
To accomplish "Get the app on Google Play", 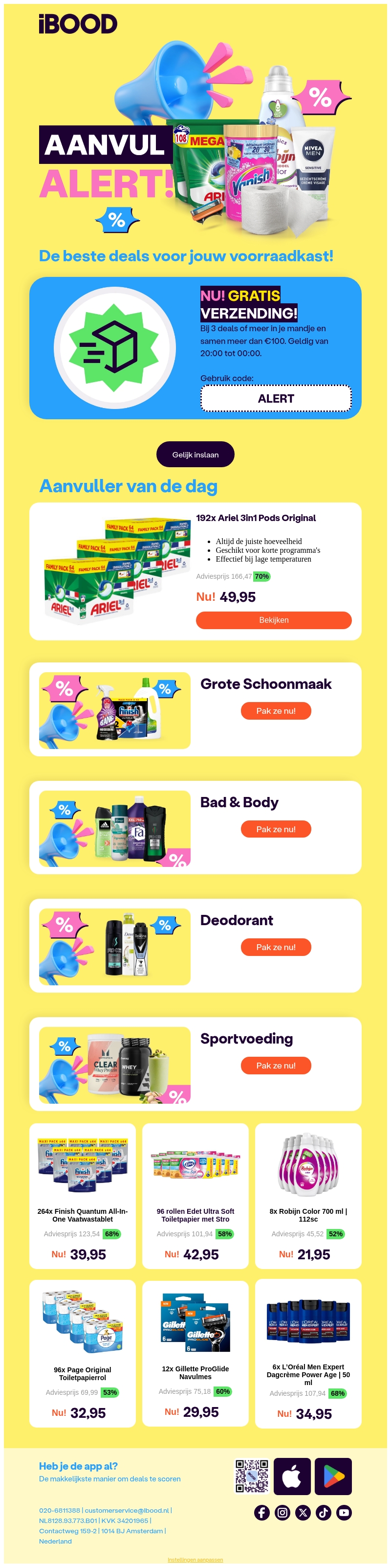I will [333, 1476].
